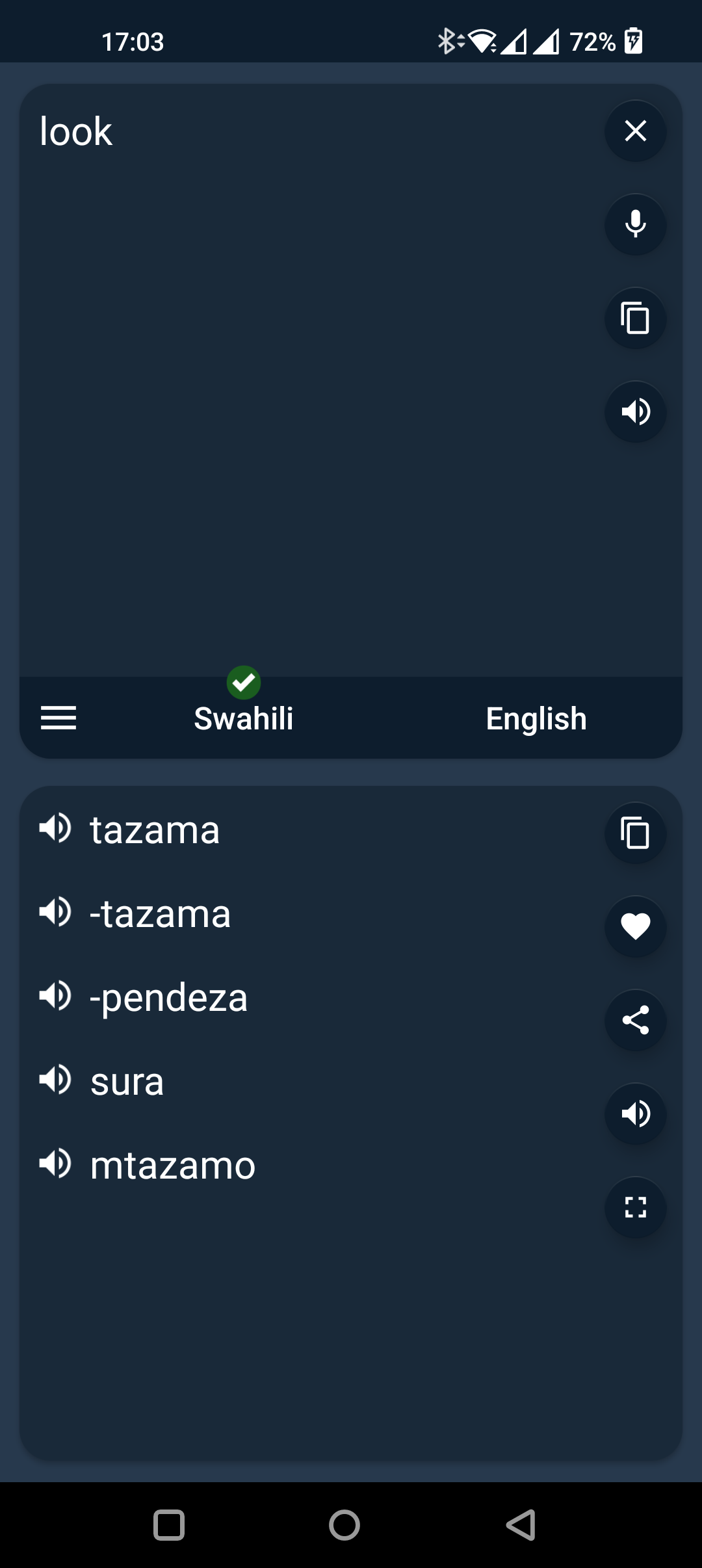Expand translation to fullscreen
This screenshot has width=702, height=1568.
coord(635,1207)
